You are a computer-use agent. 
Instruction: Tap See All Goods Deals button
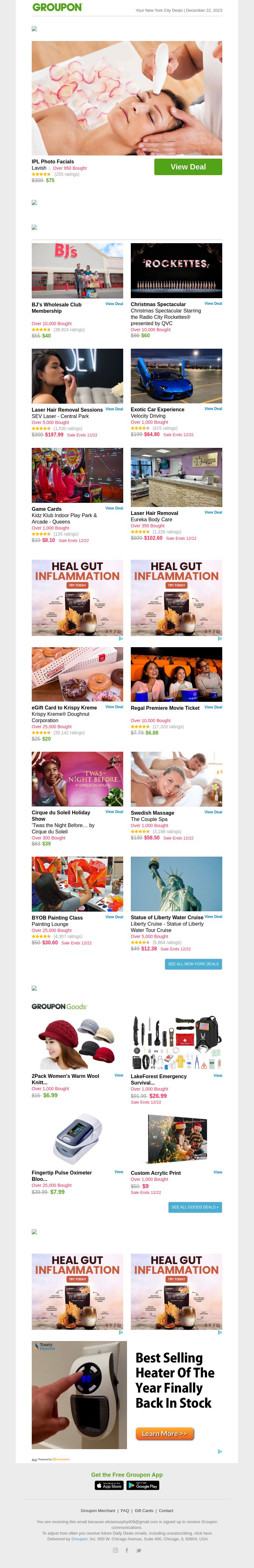pos(194,1207)
